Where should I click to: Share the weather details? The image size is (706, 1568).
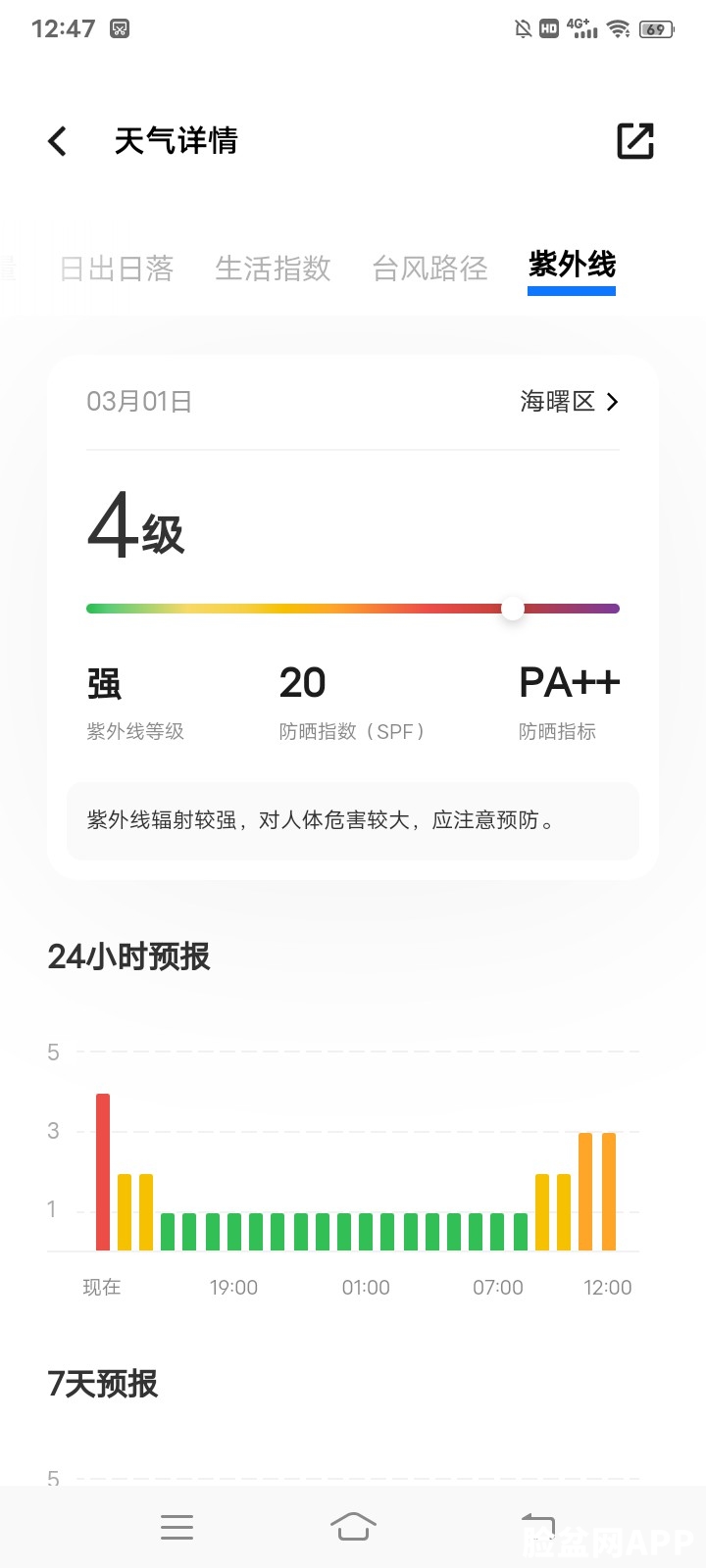pyautogui.click(x=634, y=141)
